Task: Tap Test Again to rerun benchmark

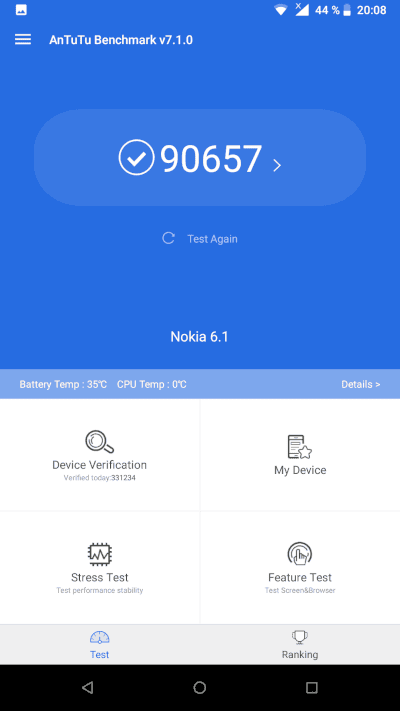Action: (x=200, y=239)
